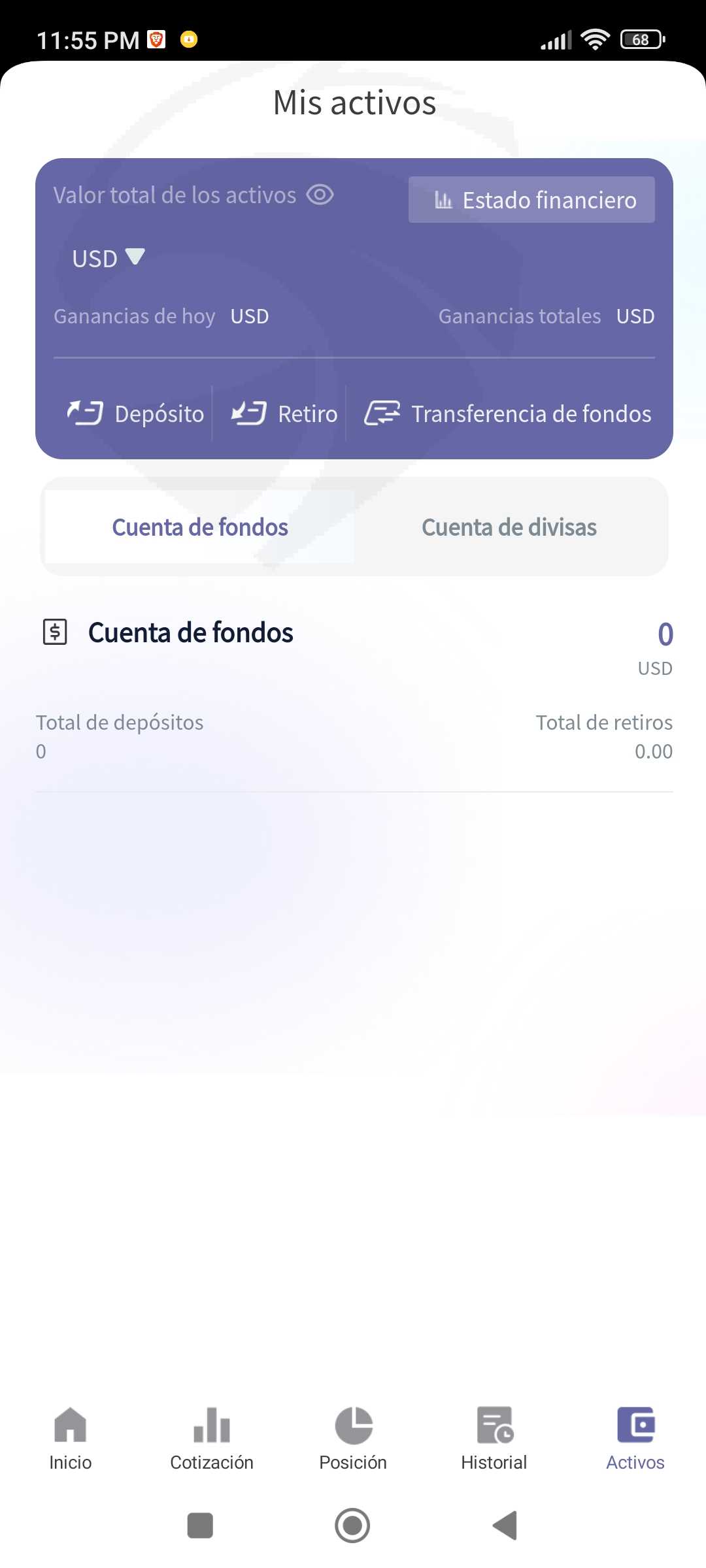The width and height of the screenshot is (706, 1568).
Task: Open Estado financiero report
Action: (531, 200)
